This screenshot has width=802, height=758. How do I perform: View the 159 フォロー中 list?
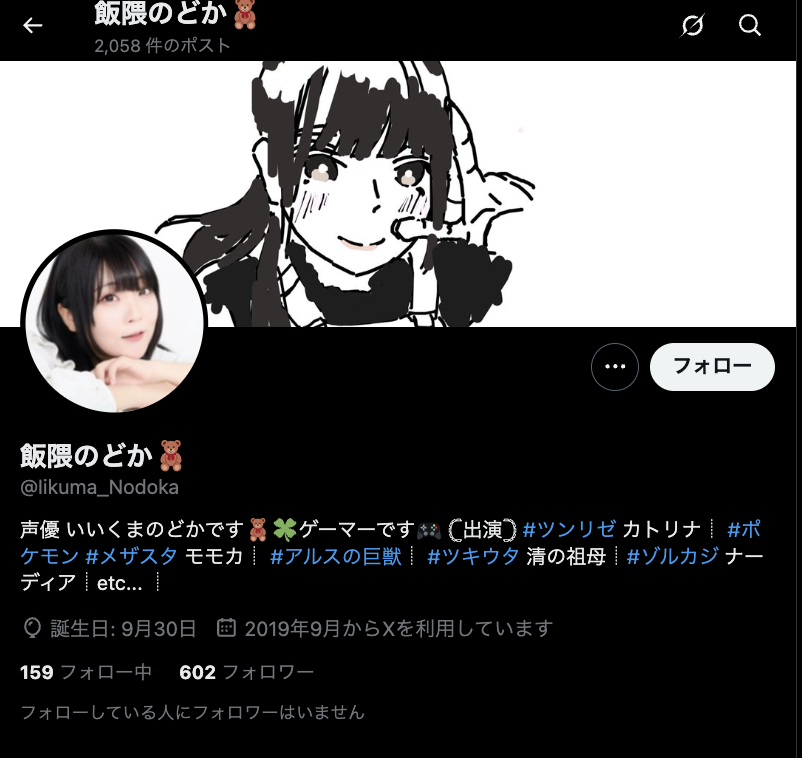click(x=86, y=672)
